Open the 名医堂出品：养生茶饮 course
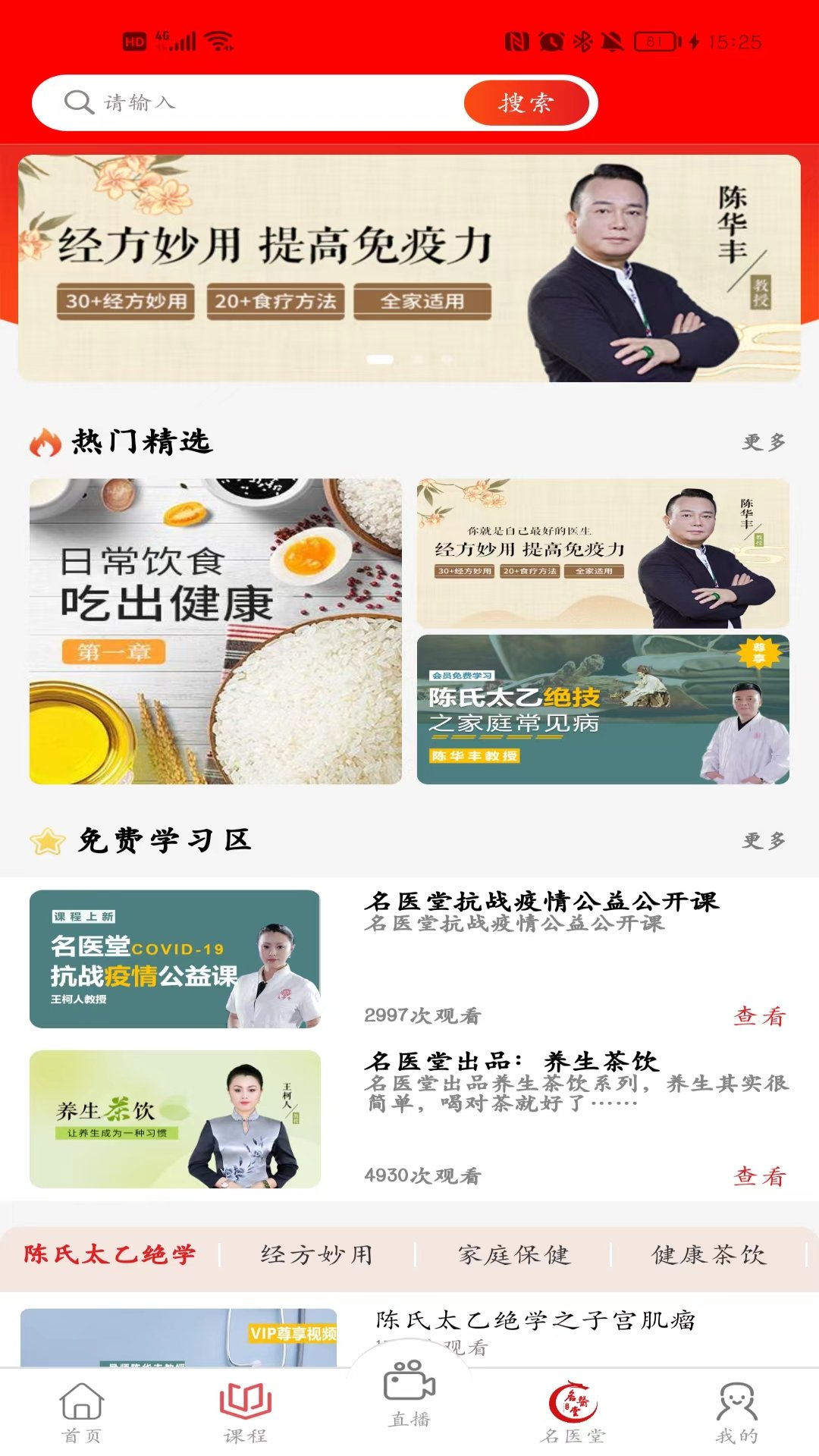Viewport: 819px width, 1456px height. tap(511, 1061)
